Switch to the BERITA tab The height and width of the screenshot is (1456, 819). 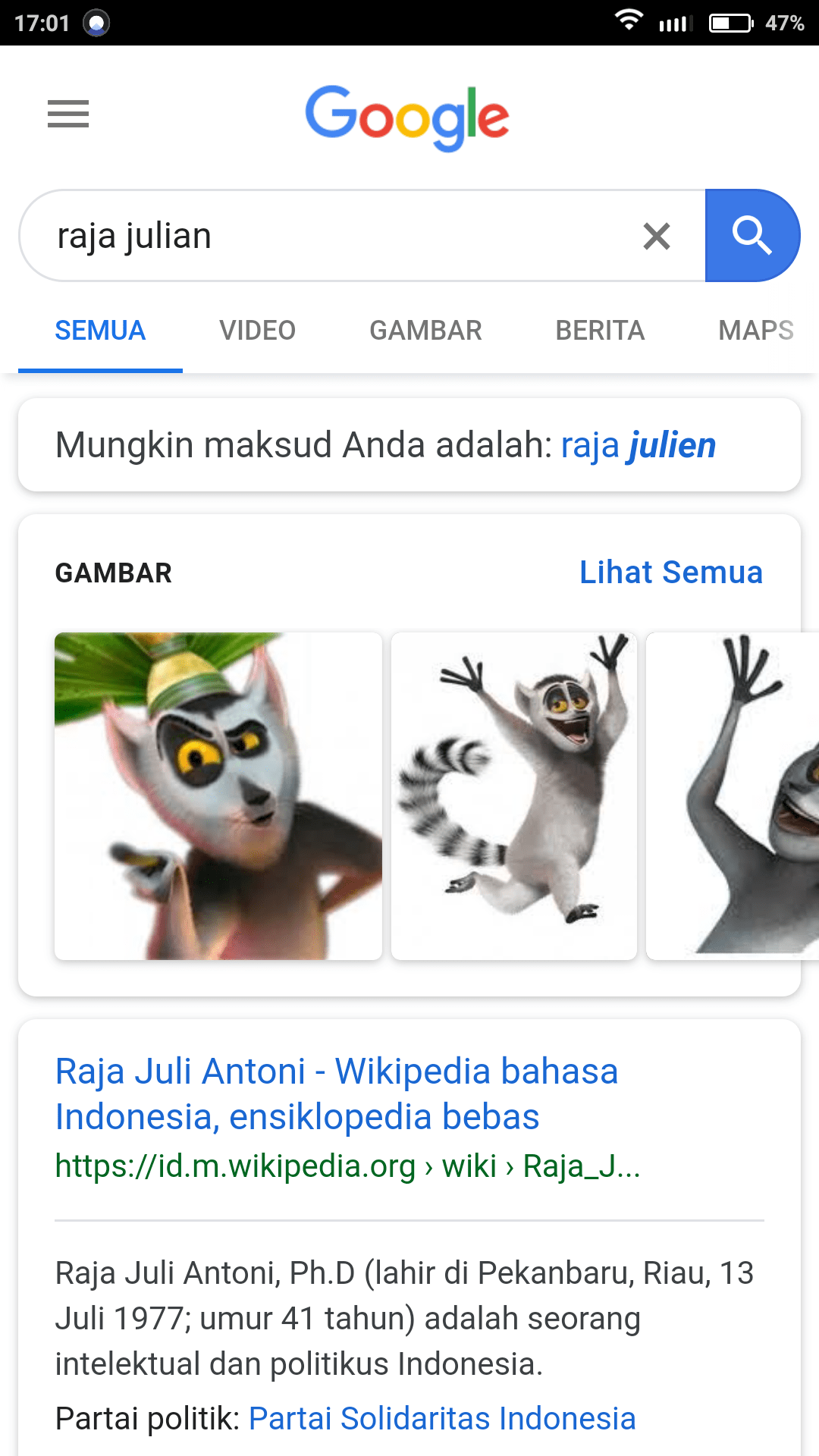[600, 331]
